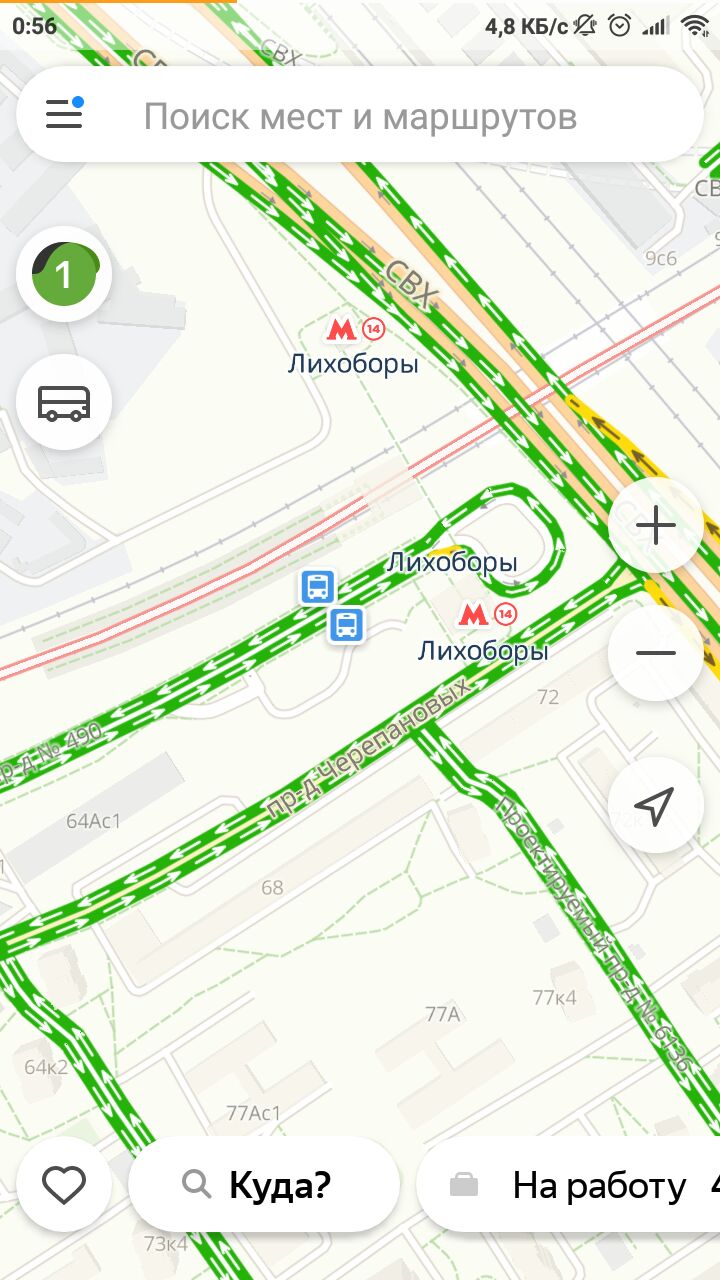Screen dimensions: 720x1280
Task: Tap the search field for places and routes
Action: (360, 116)
